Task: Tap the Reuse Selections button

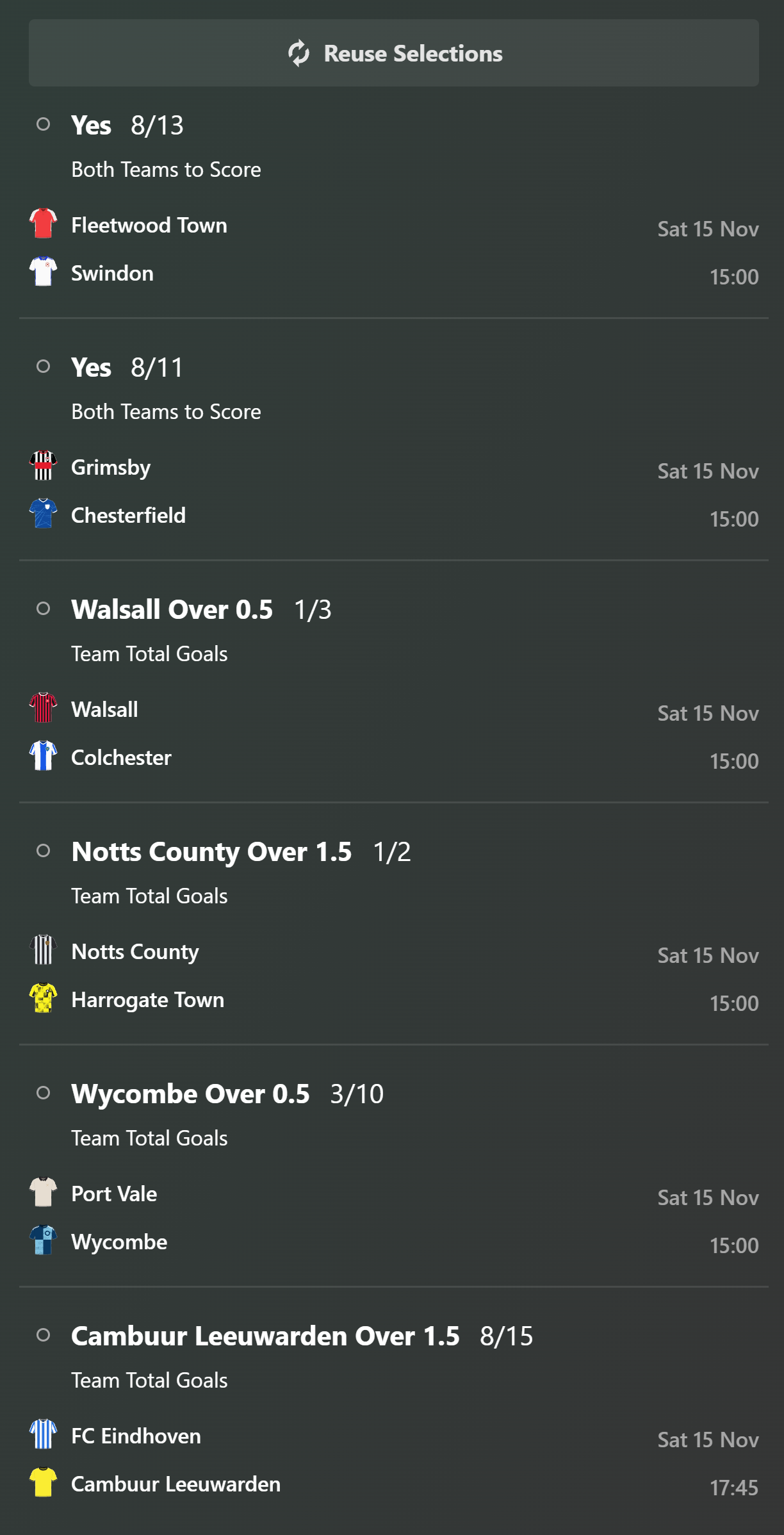Action: pos(393,53)
